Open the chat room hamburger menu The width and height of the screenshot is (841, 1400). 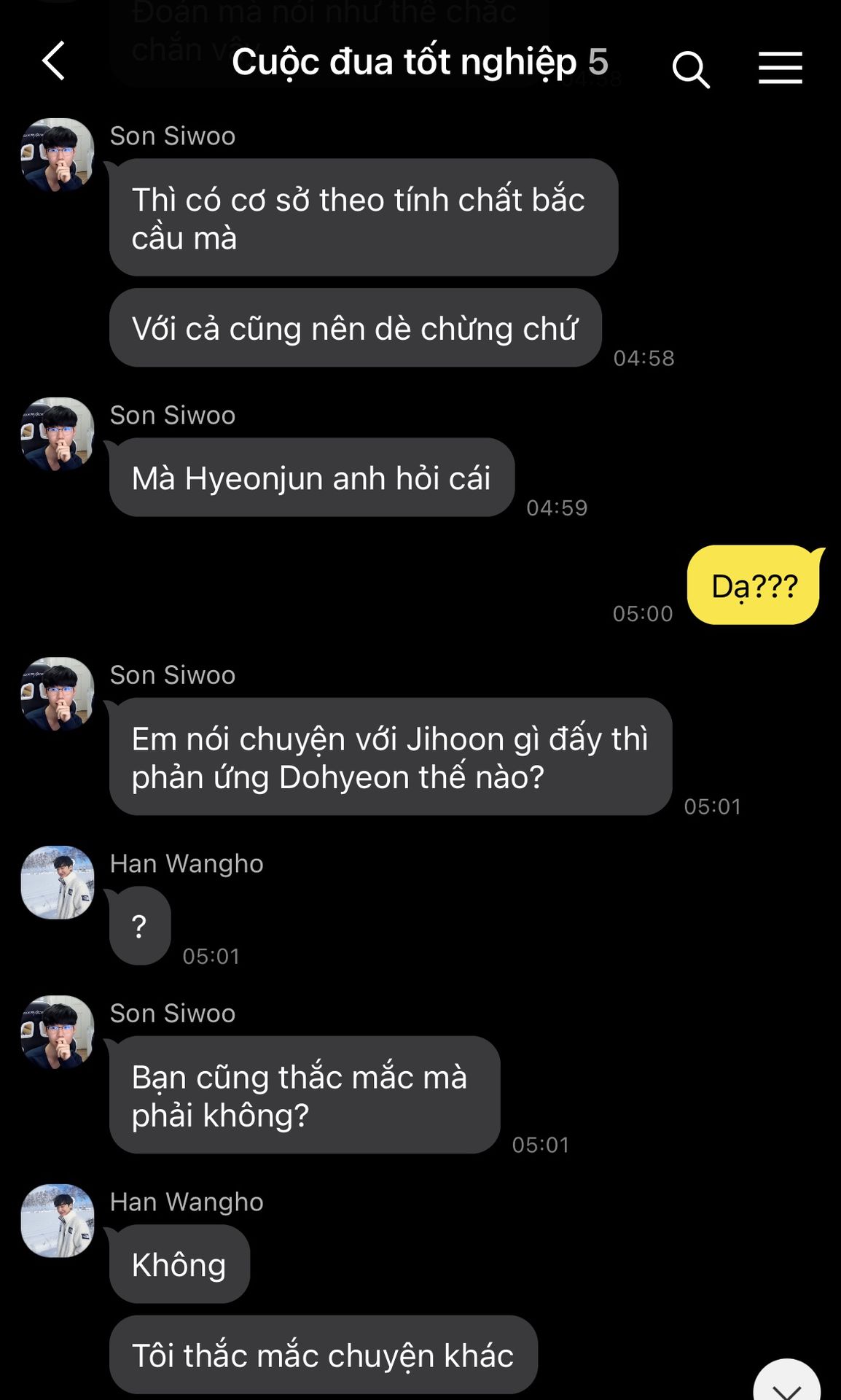coord(780,68)
